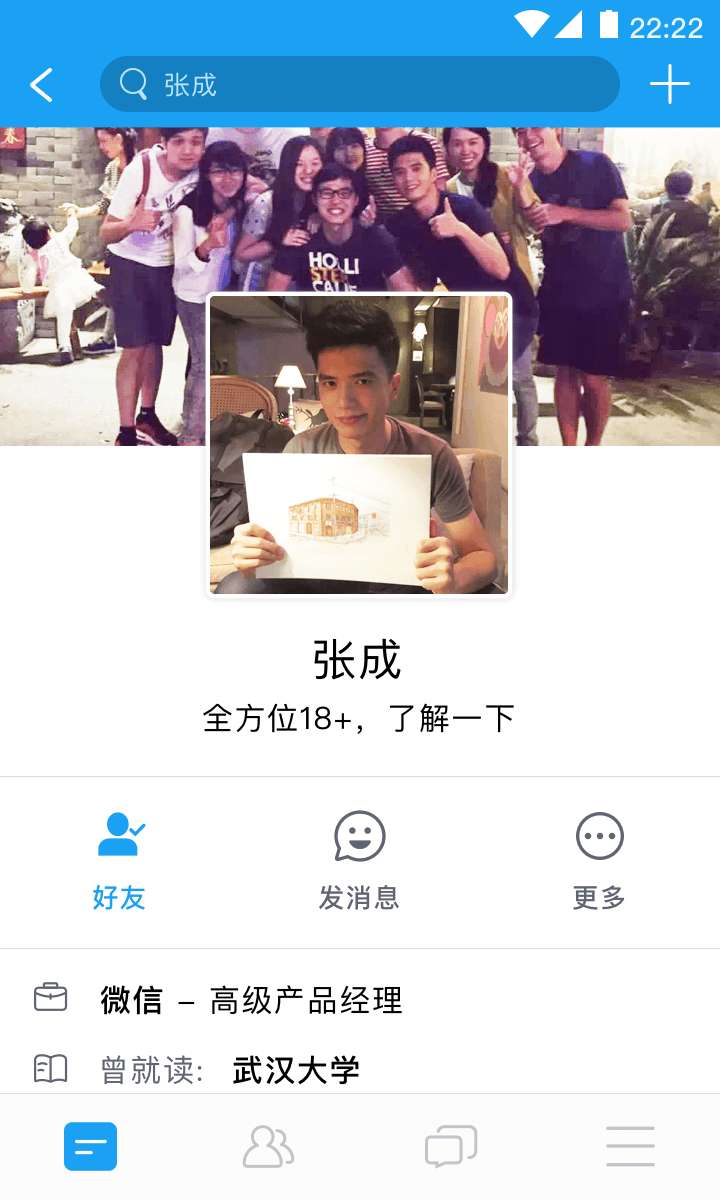Screen dimensions: 720x1200
Task: Go back using the top-left arrow
Action: pyautogui.click(x=41, y=85)
